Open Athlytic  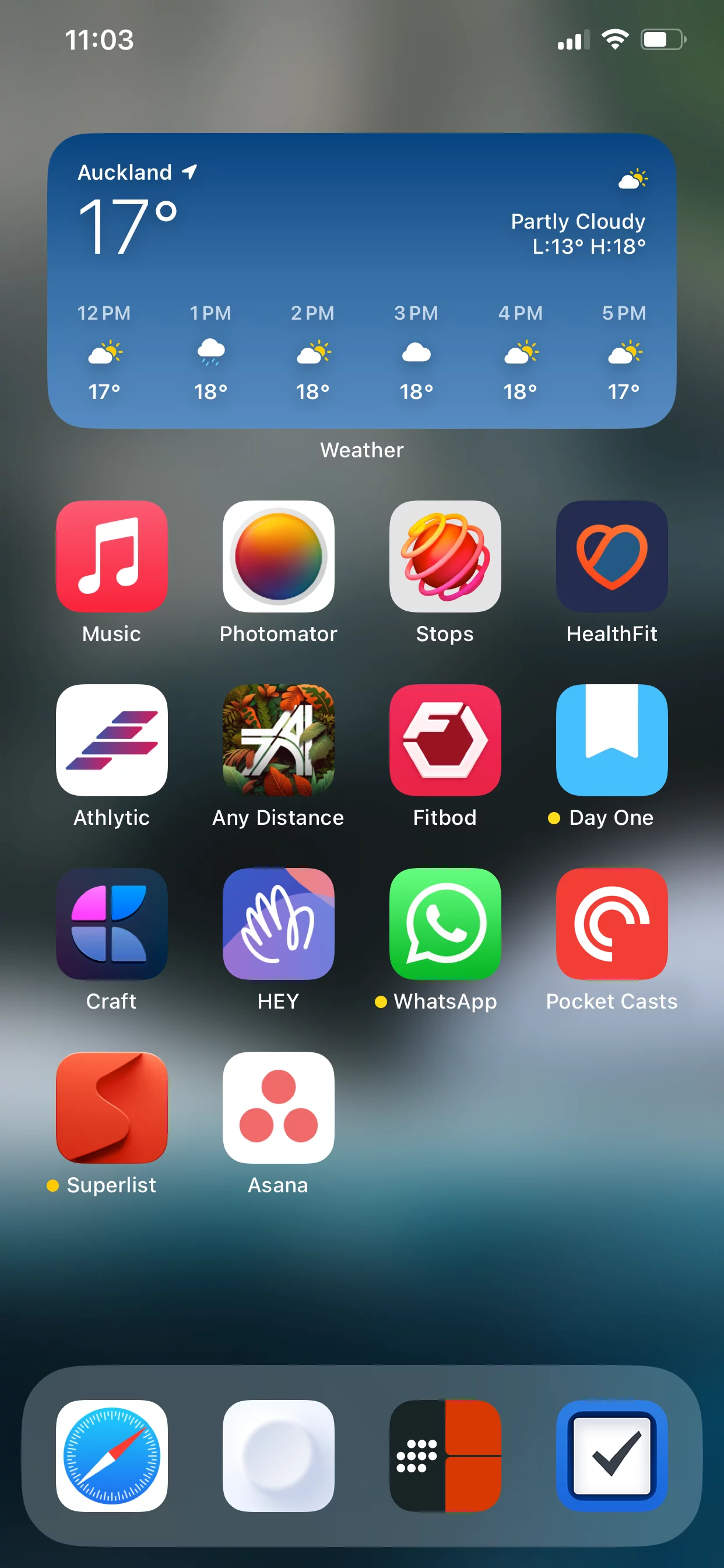[x=111, y=740]
